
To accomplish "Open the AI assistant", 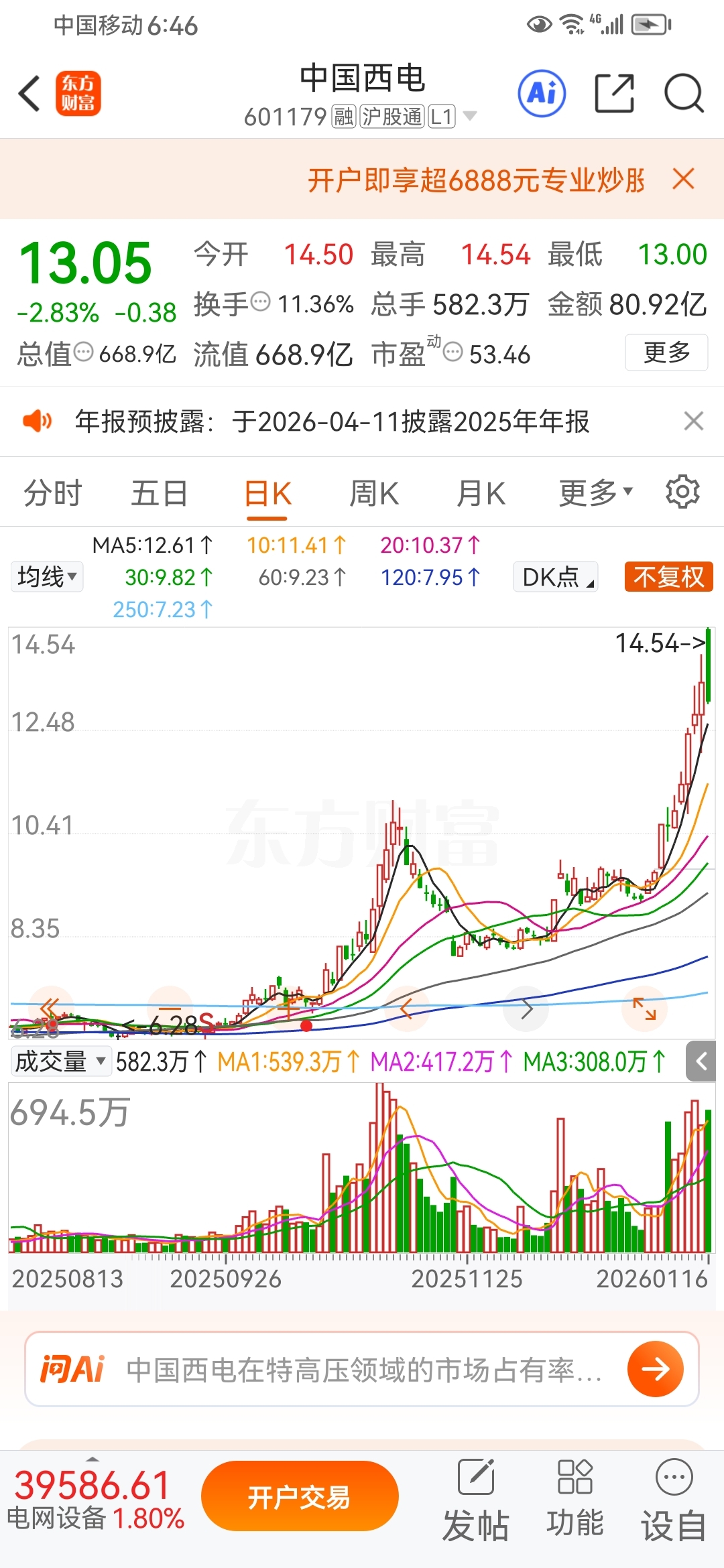I will [x=541, y=93].
